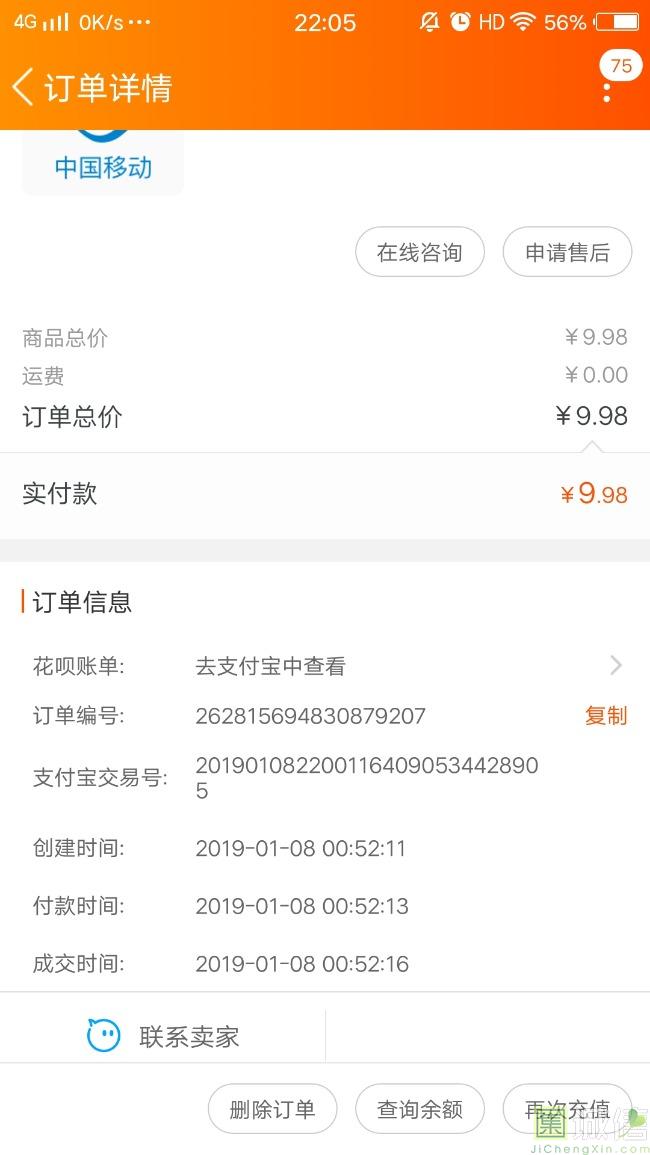Tap the 在线咨询 button

tap(420, 253)
